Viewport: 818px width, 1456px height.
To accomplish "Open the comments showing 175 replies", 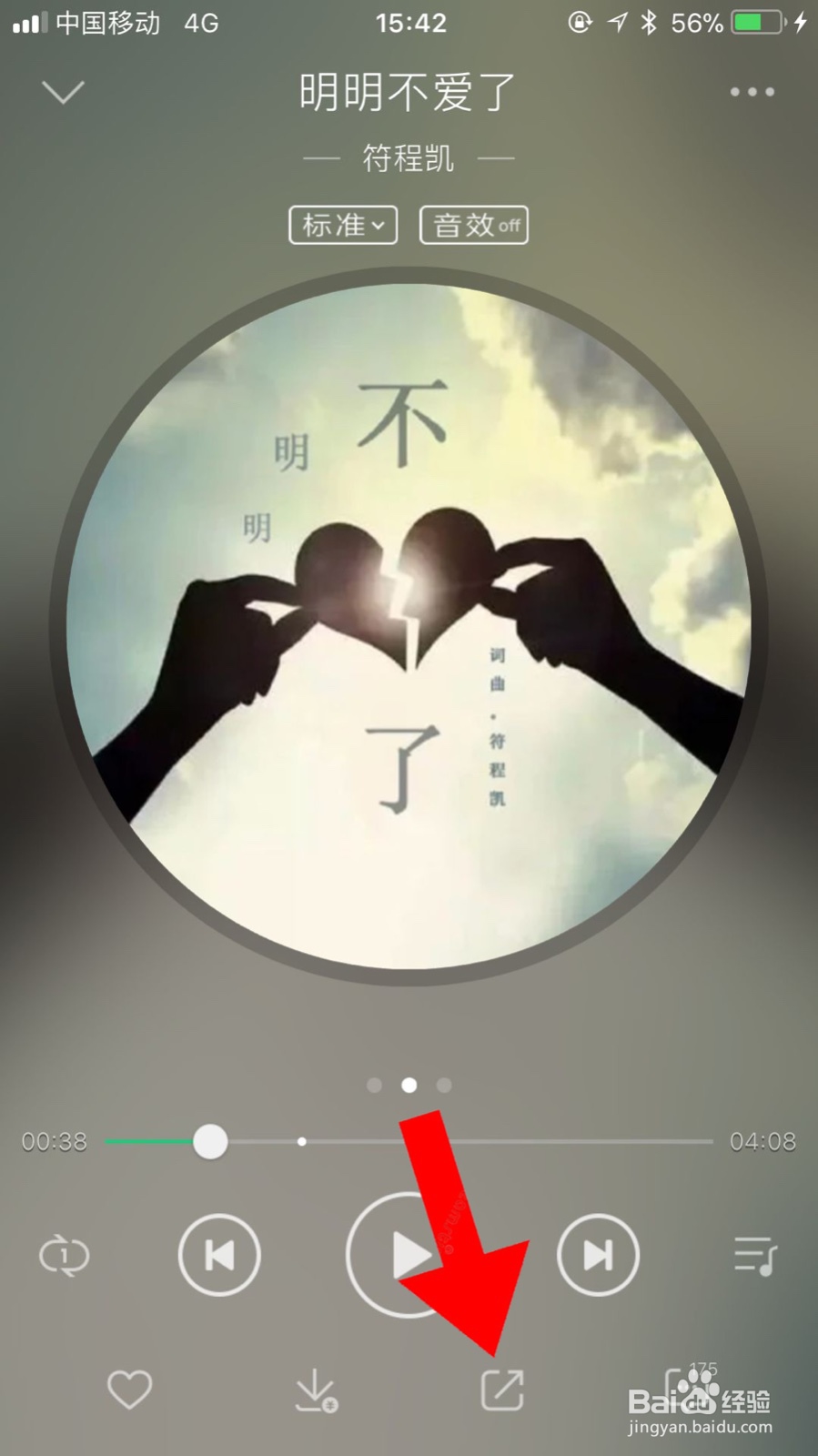I will [x=692, y=1386].
